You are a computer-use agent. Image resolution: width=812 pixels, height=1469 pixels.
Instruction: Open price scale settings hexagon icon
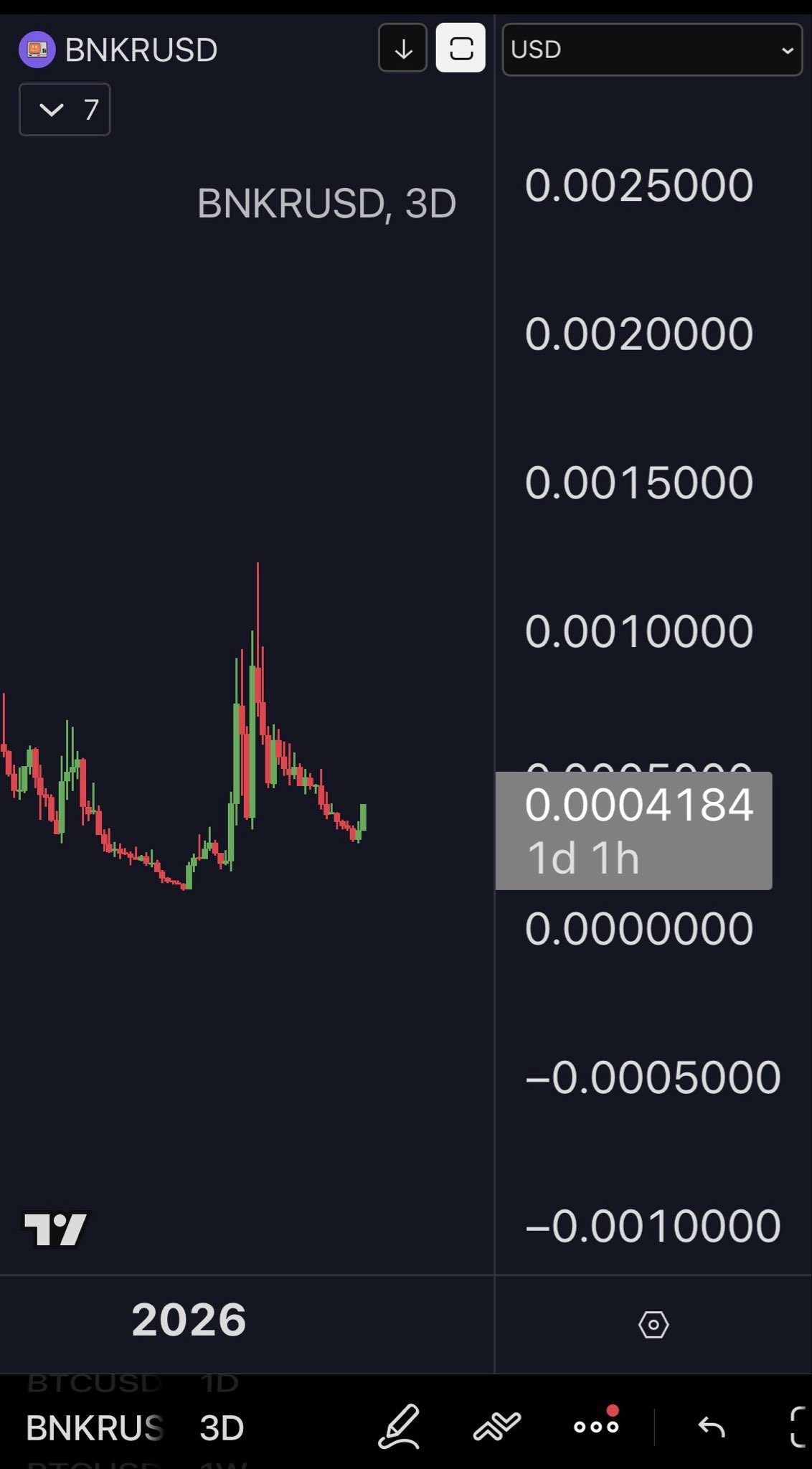[x=653, y=1325]
